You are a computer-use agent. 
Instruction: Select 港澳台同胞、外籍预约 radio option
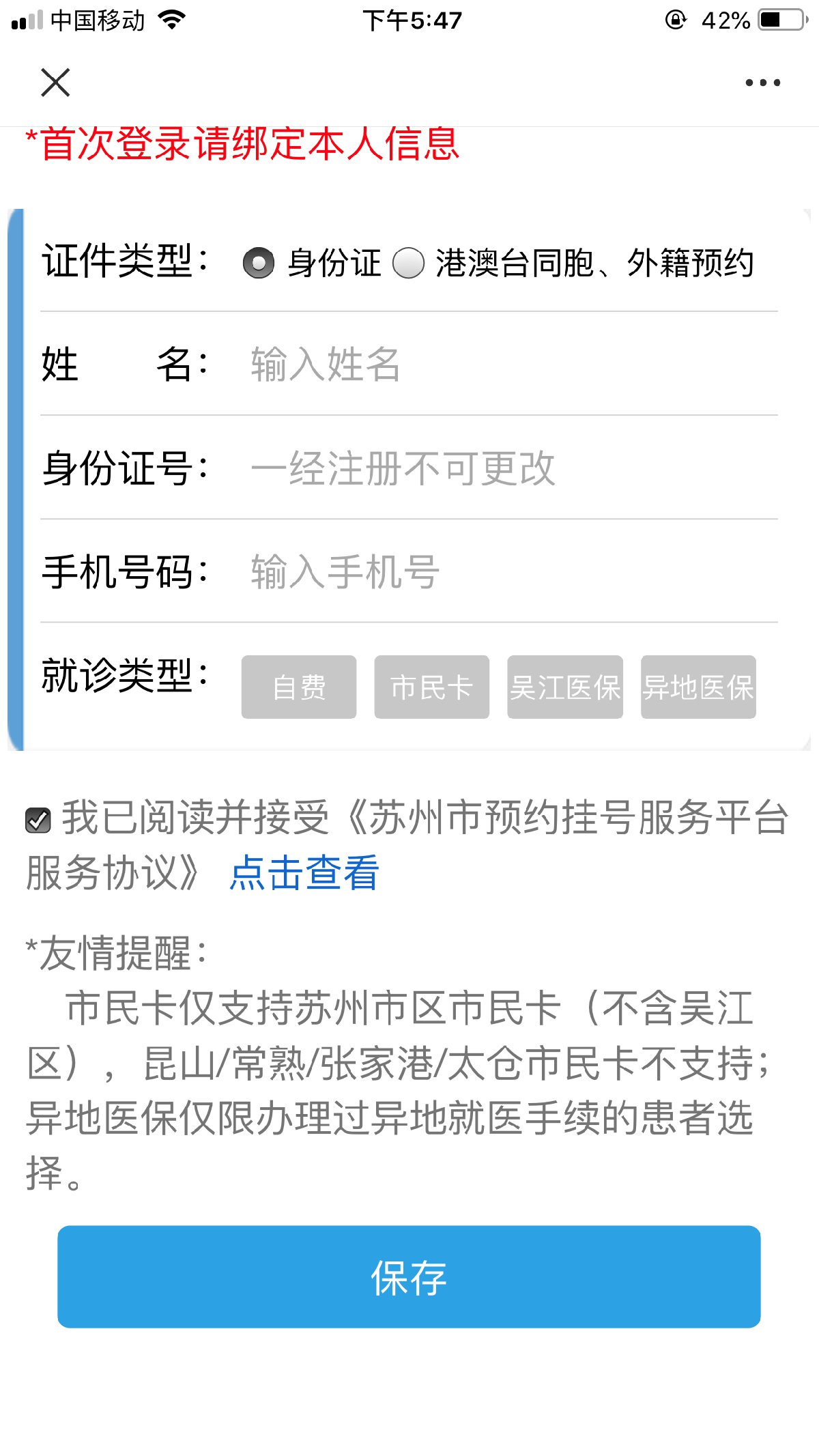[x=409, y=263]
